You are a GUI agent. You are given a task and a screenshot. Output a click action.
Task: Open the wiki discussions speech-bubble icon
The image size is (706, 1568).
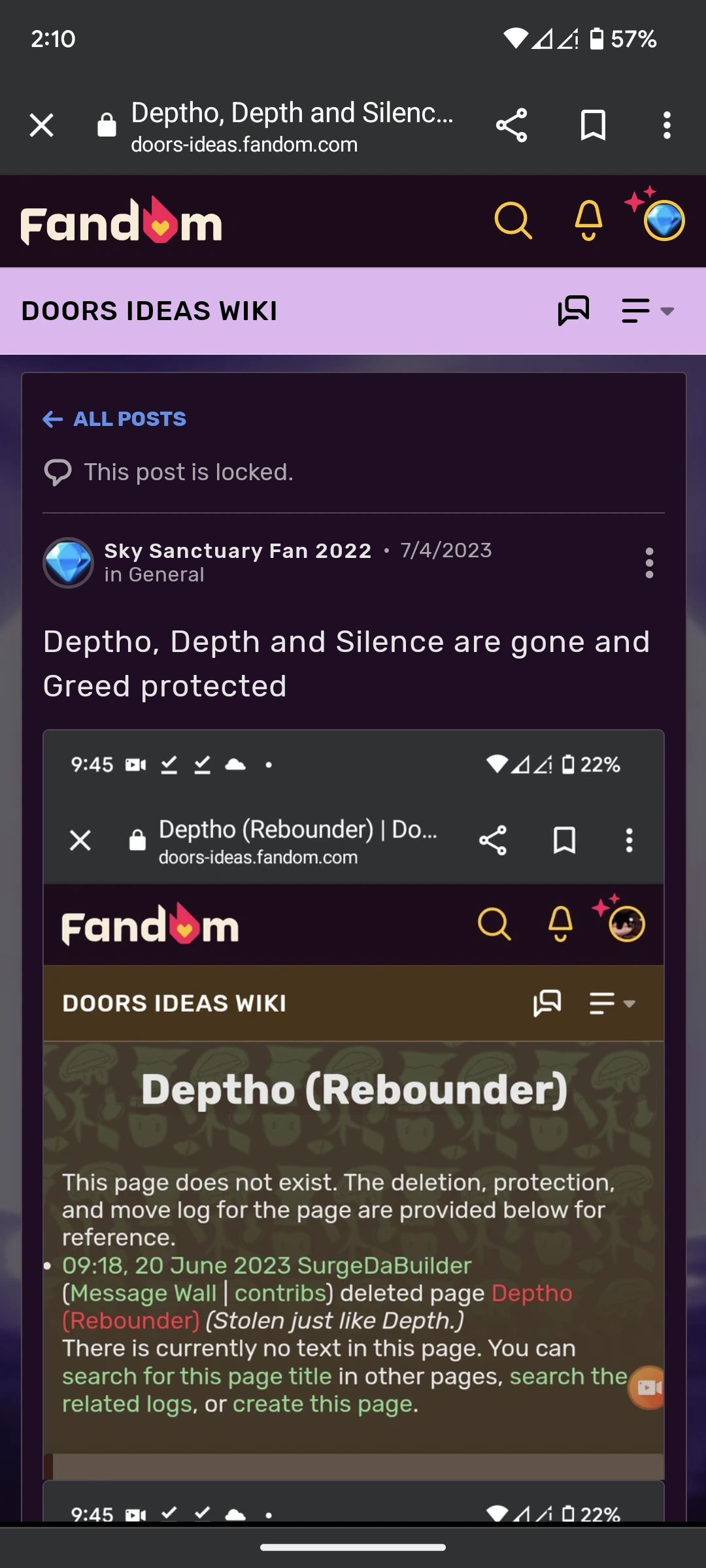pyautogui.click(x=575, y=310)
